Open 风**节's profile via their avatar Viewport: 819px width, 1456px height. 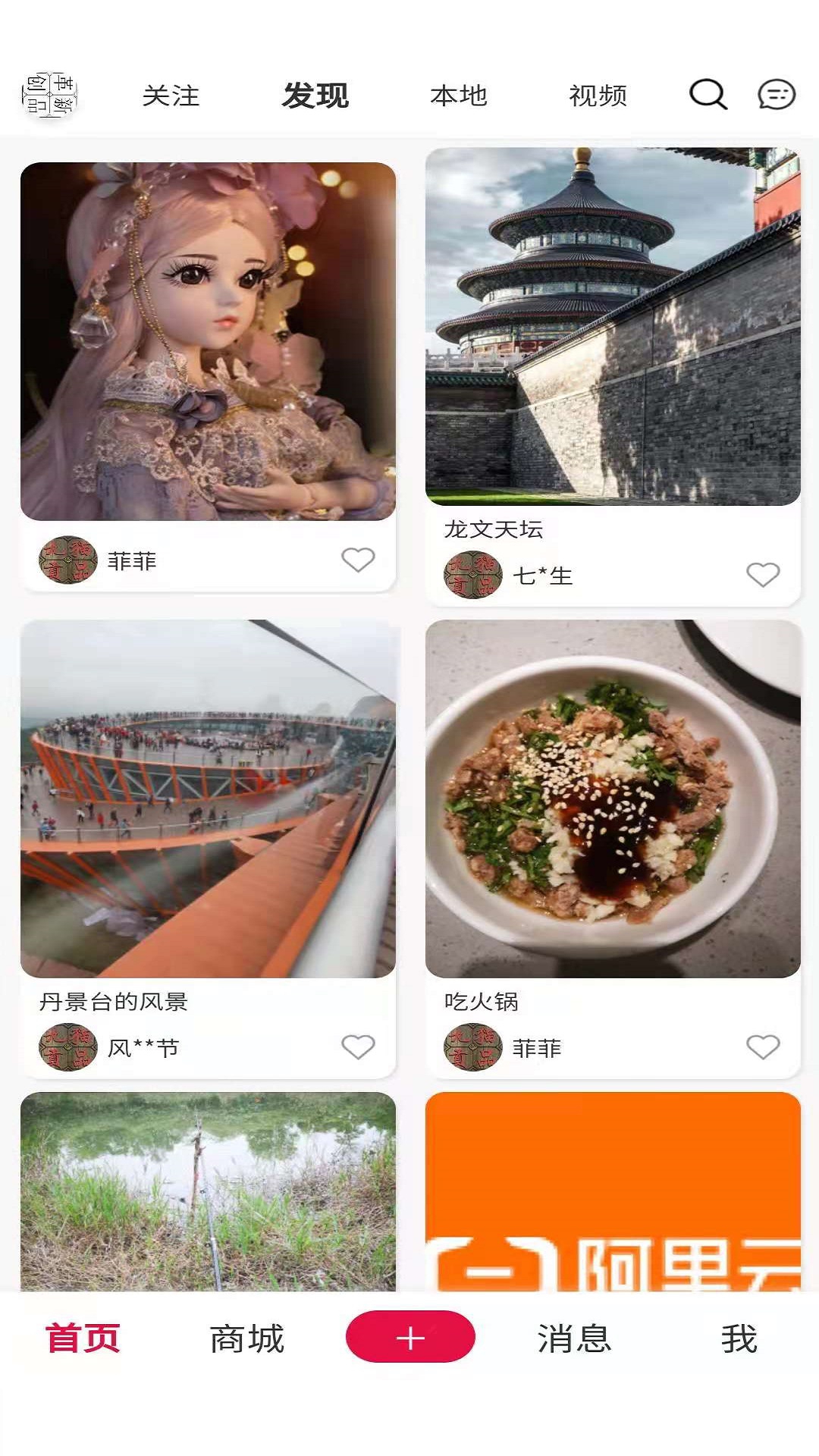point(67,1046)
